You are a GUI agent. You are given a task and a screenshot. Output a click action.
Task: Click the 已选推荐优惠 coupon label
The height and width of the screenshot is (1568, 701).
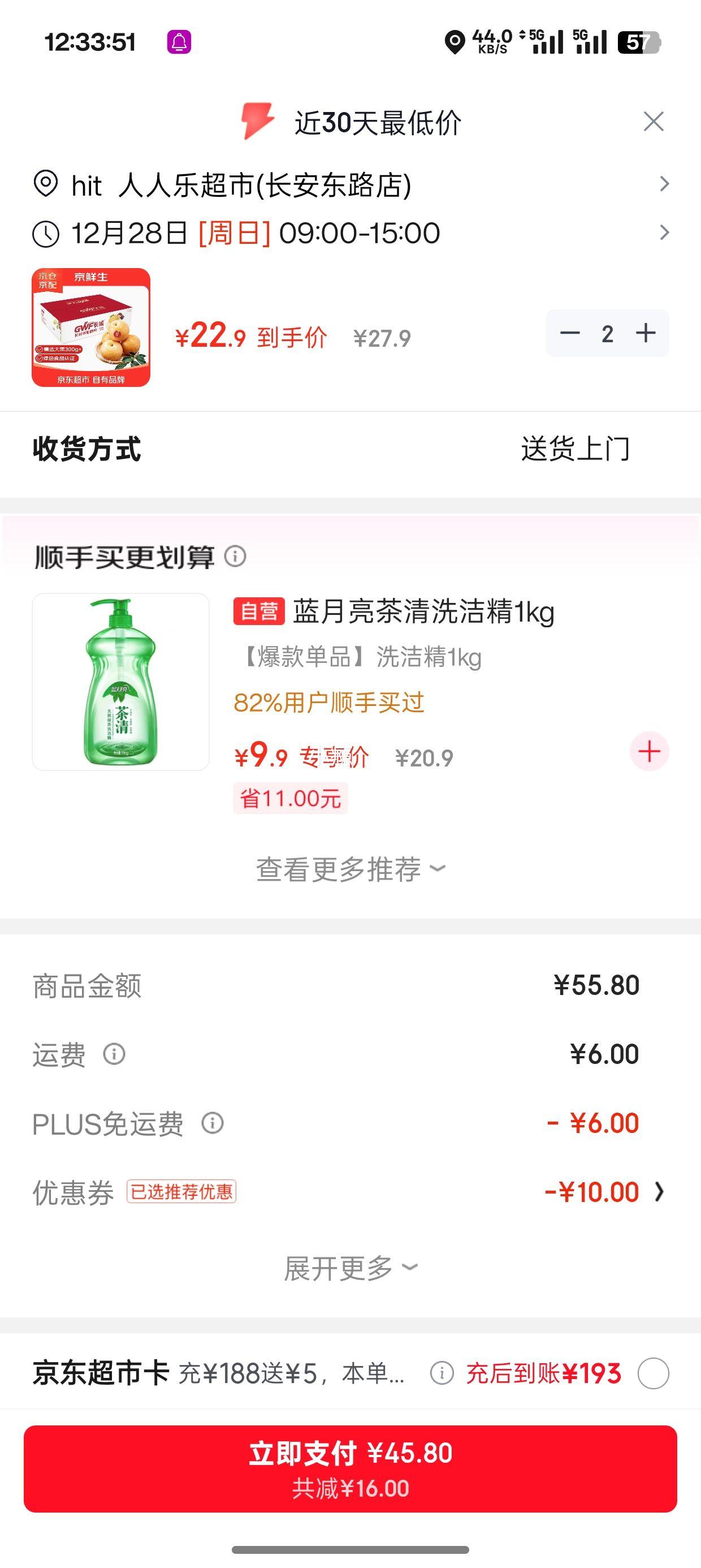tap(183, 1191)
